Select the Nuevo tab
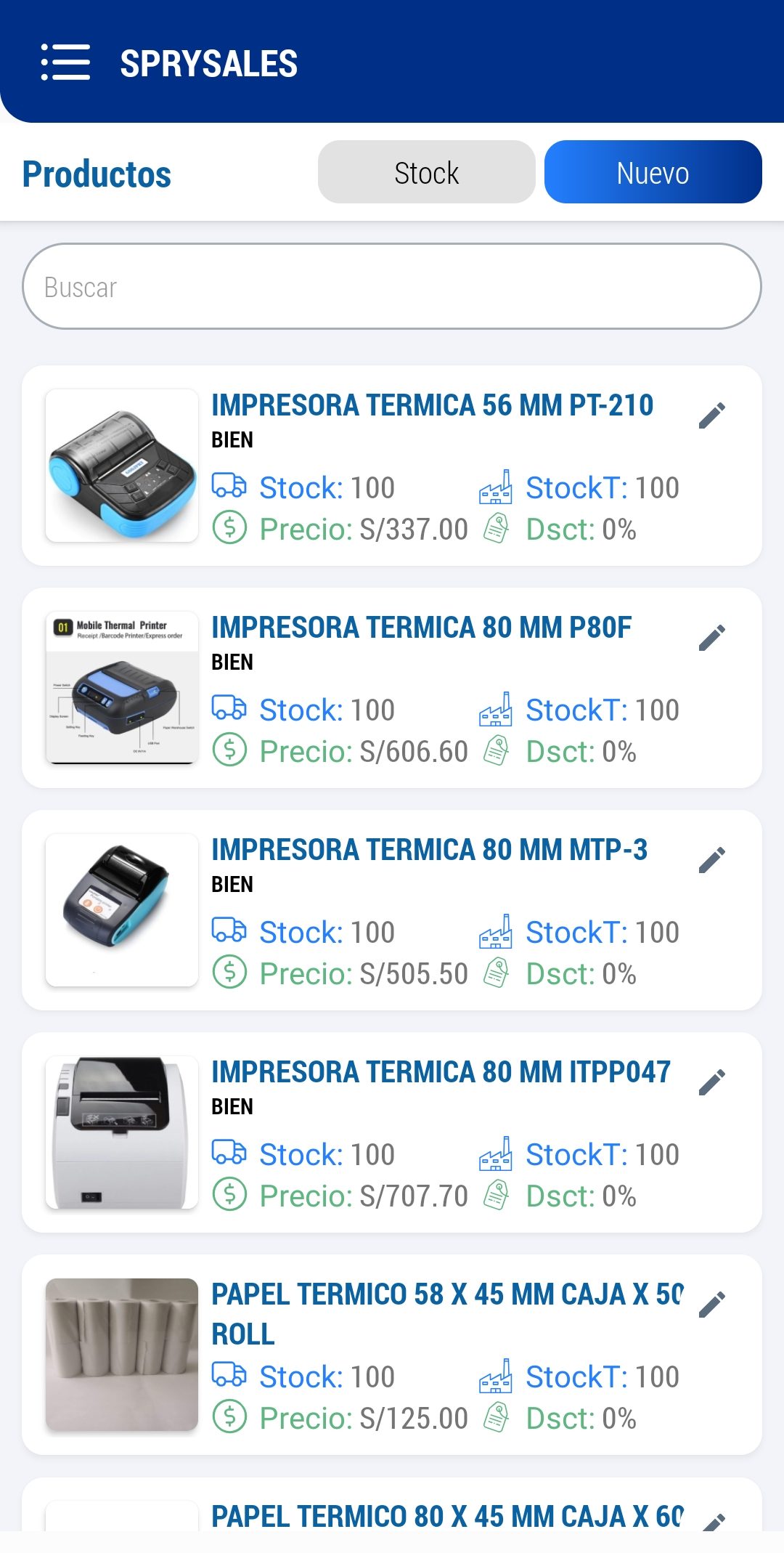 tap(652, 172)
